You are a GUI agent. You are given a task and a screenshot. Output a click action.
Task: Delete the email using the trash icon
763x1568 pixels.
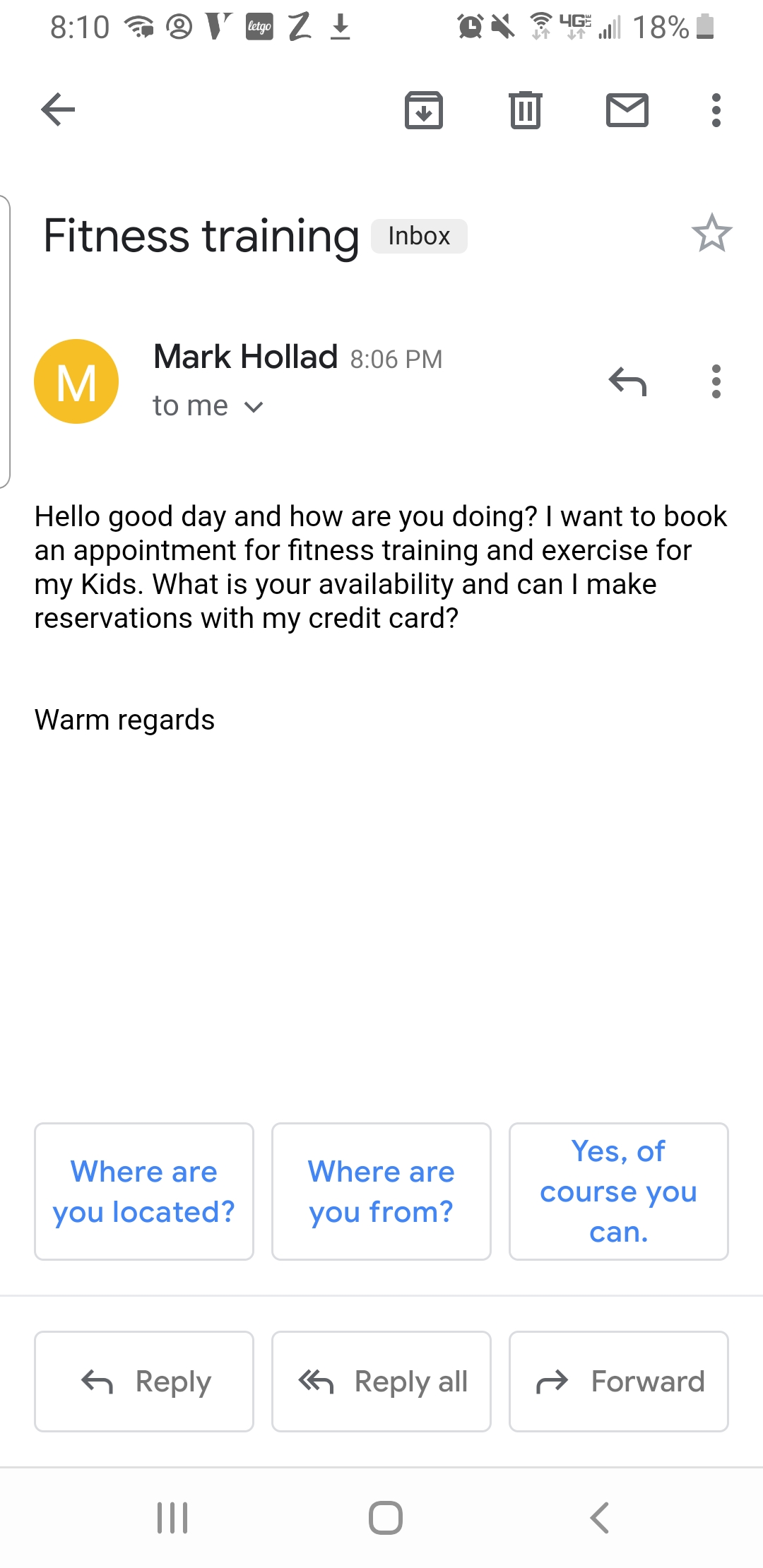526,109
